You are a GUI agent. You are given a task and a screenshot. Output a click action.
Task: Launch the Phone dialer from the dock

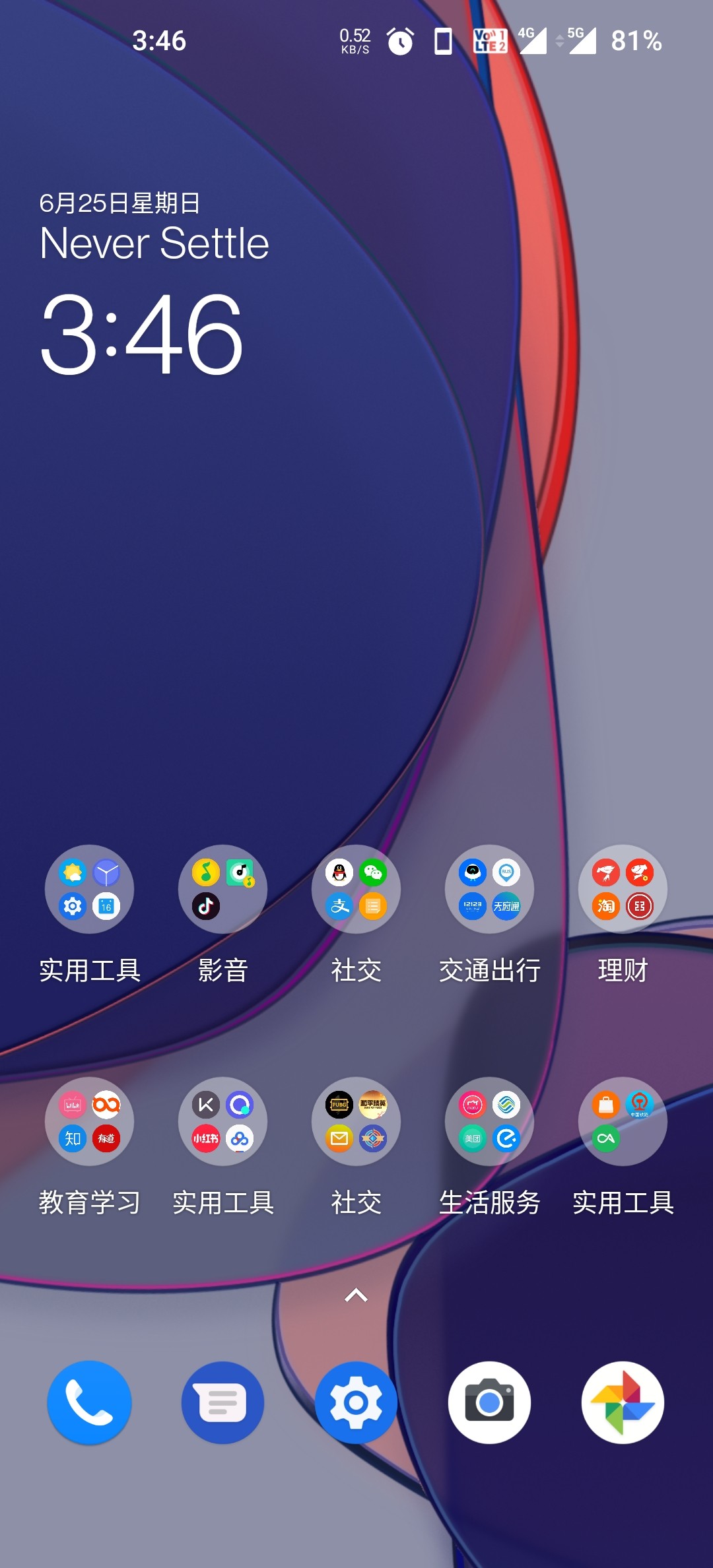(89, 1402)
